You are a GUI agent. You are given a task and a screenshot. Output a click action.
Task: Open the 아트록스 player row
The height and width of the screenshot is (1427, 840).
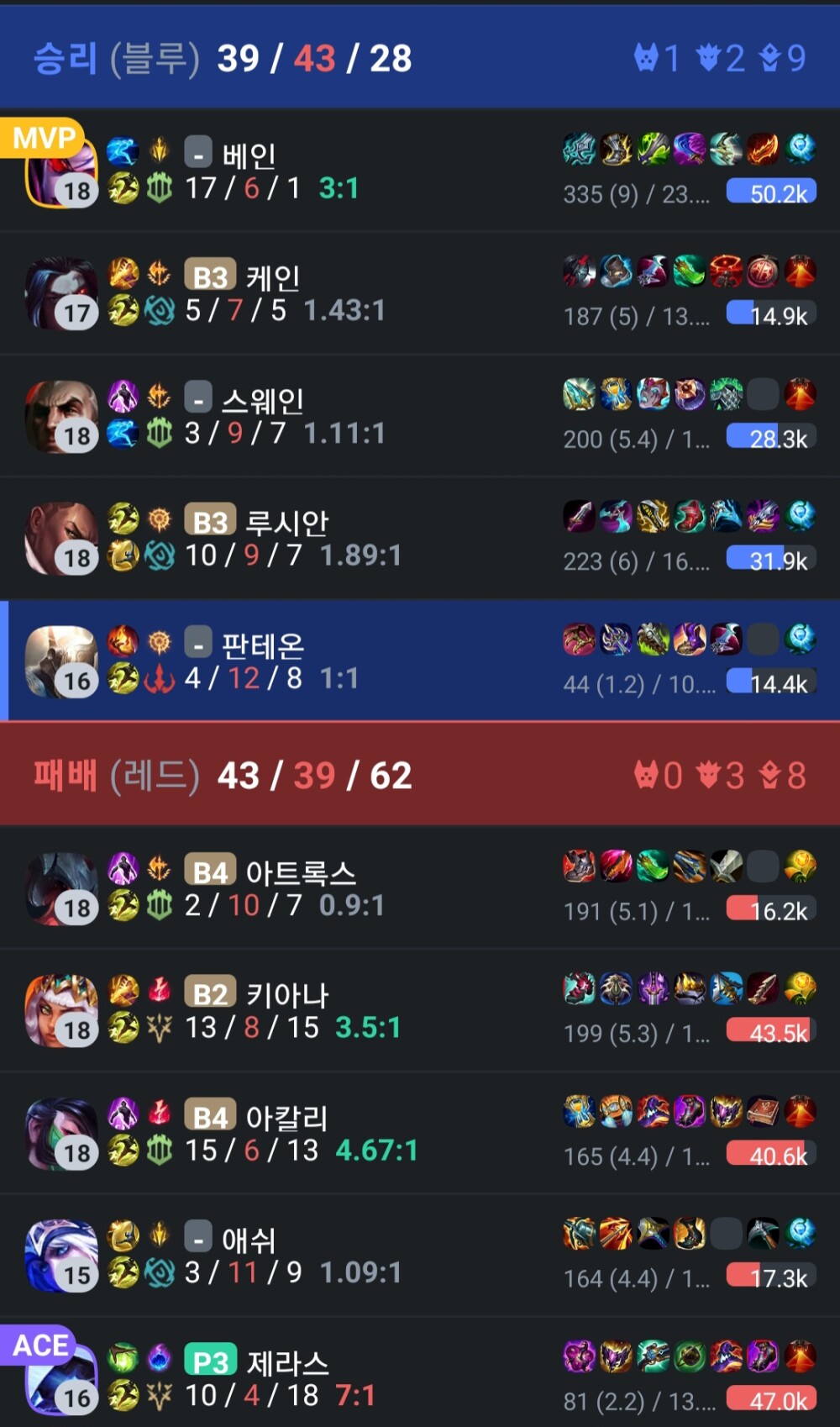coord(420,888)
